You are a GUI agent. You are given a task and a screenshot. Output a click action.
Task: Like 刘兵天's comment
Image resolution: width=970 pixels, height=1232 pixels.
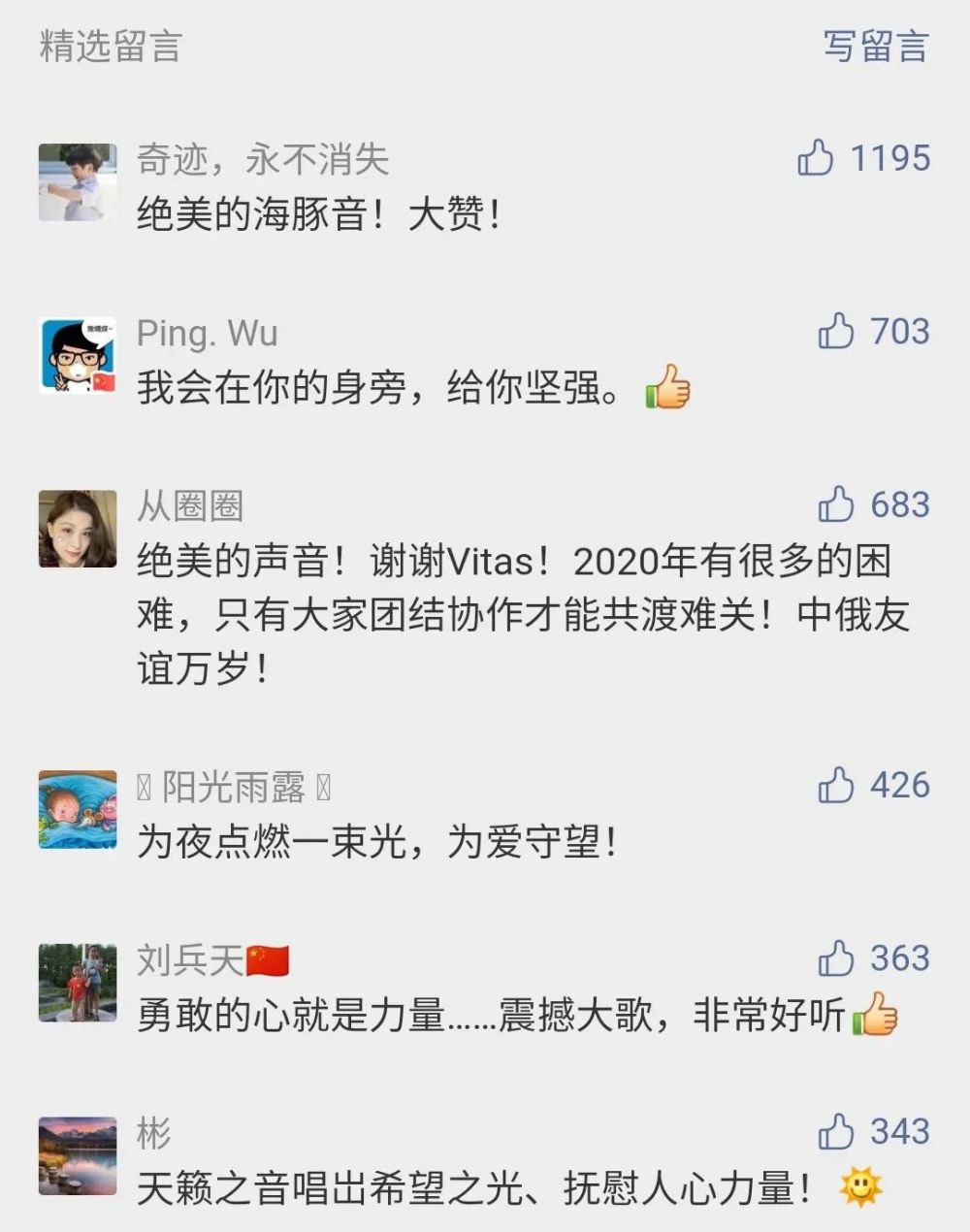pyautogui.click(x=835, y=959)
